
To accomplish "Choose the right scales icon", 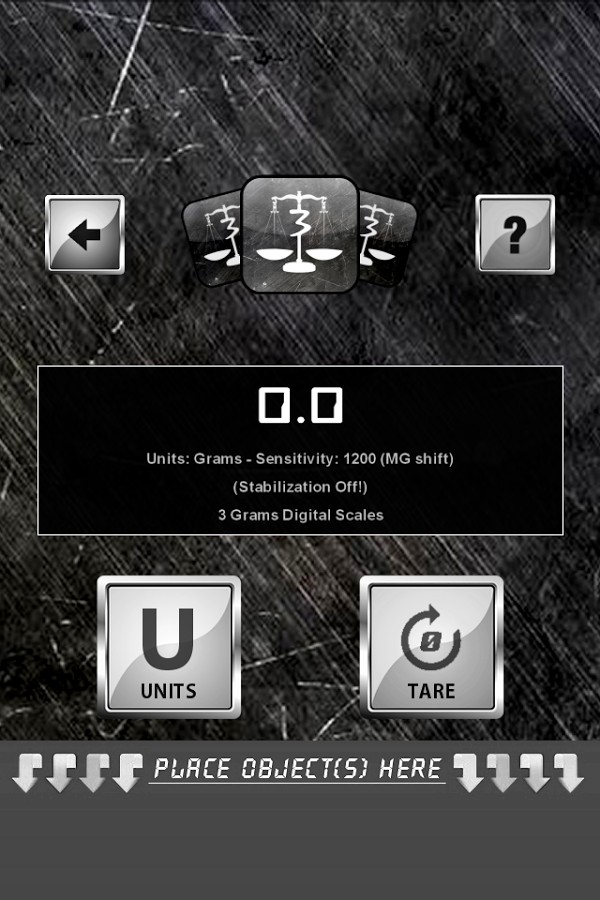I will [x=390, y=240].
